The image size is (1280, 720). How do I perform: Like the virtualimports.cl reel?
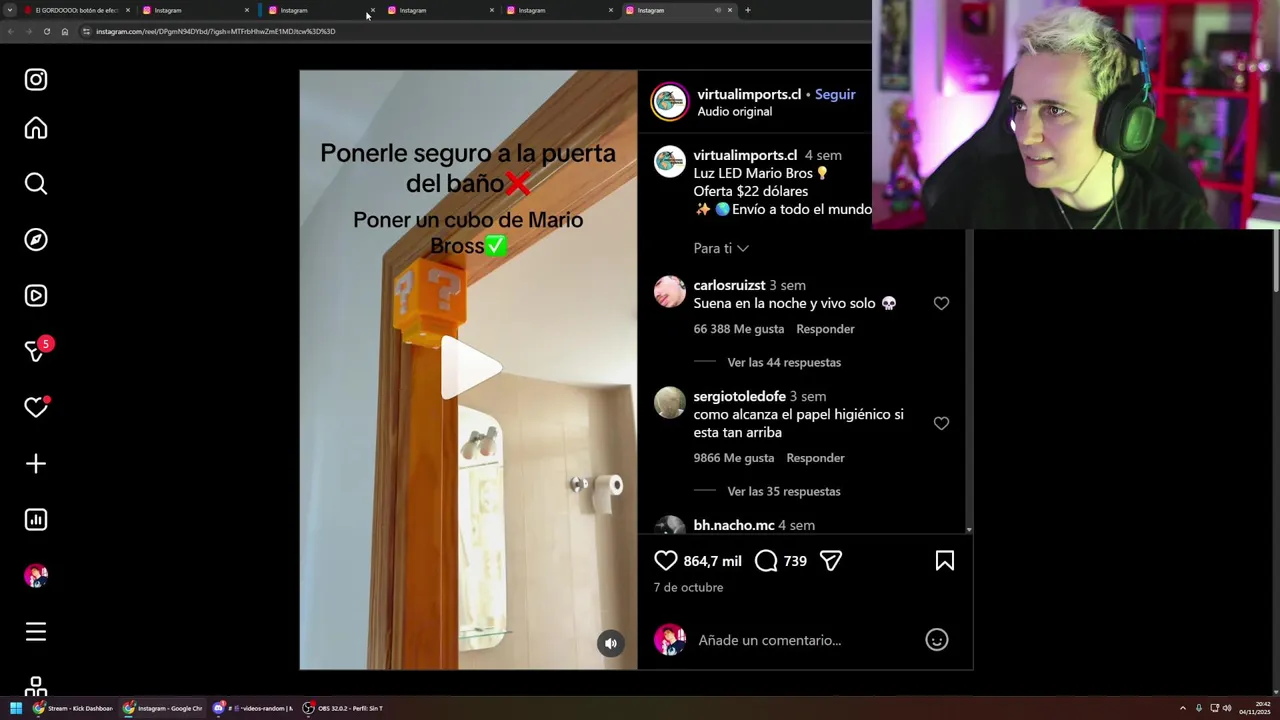(666, 561)
